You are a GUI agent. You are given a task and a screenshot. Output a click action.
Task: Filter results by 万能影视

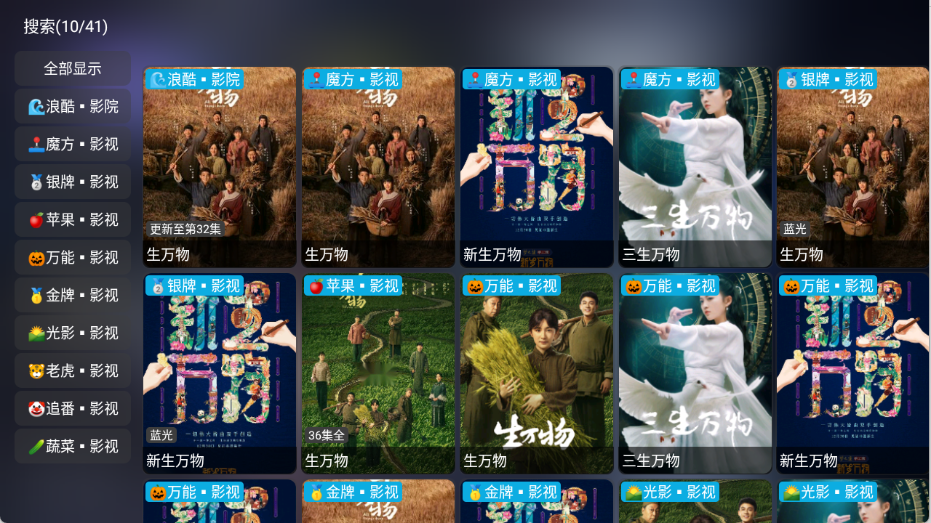coord(72,257)
